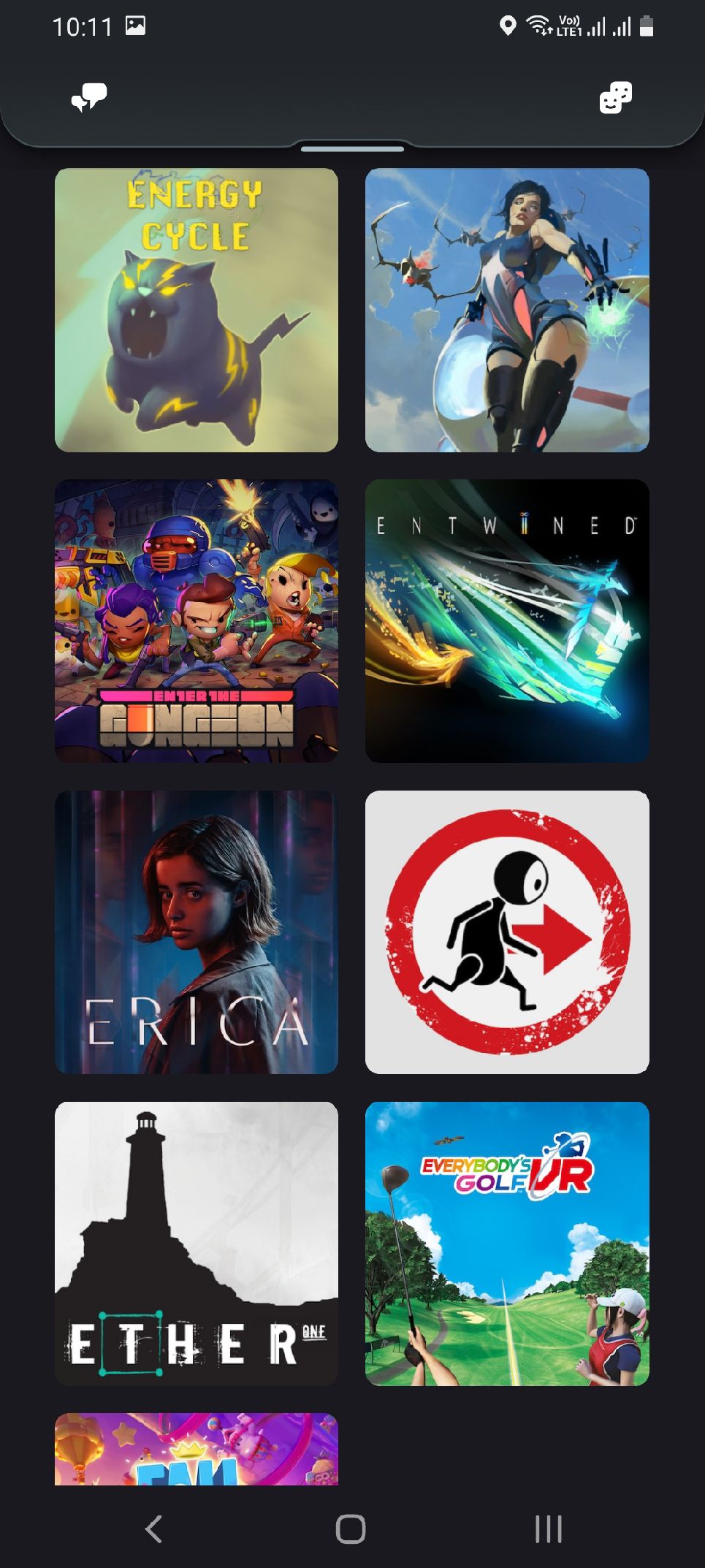This screenshot has height=1568, width=705.
Task: Select the Ether One game tile
Action: [197, 1244]
